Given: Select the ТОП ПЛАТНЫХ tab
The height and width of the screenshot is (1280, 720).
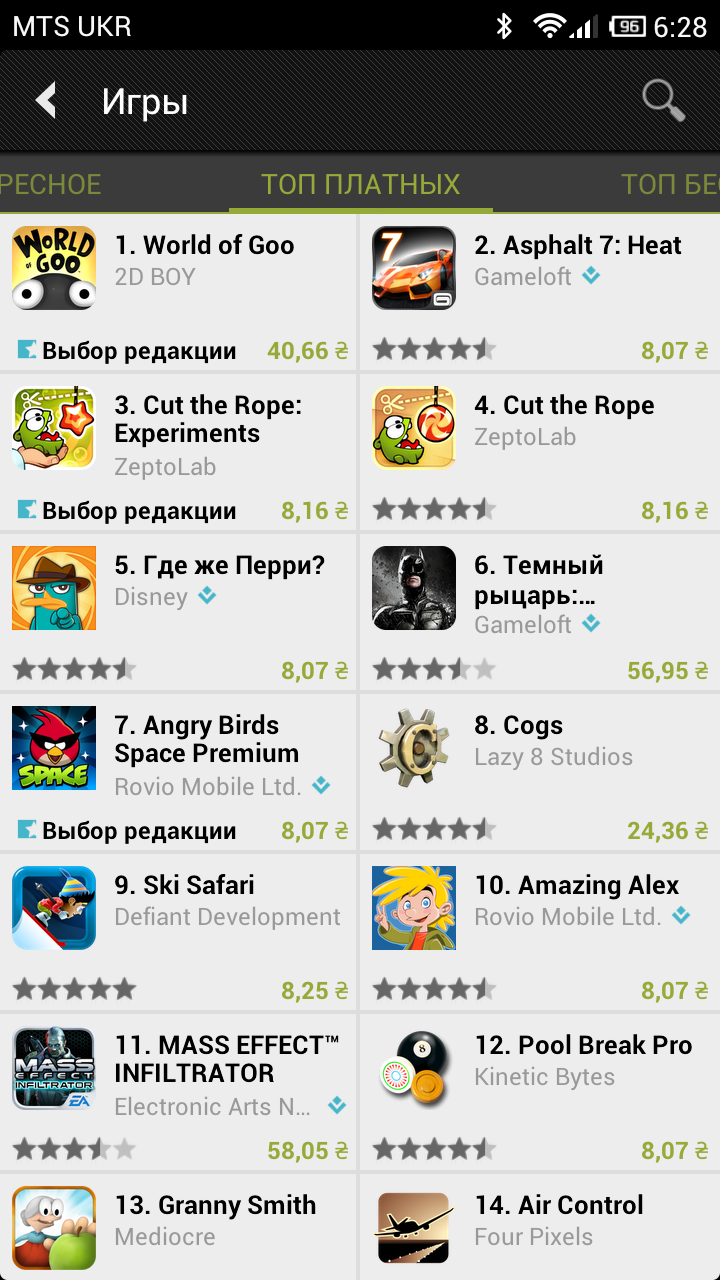Looking at the screenshot, I should (360, 184).
